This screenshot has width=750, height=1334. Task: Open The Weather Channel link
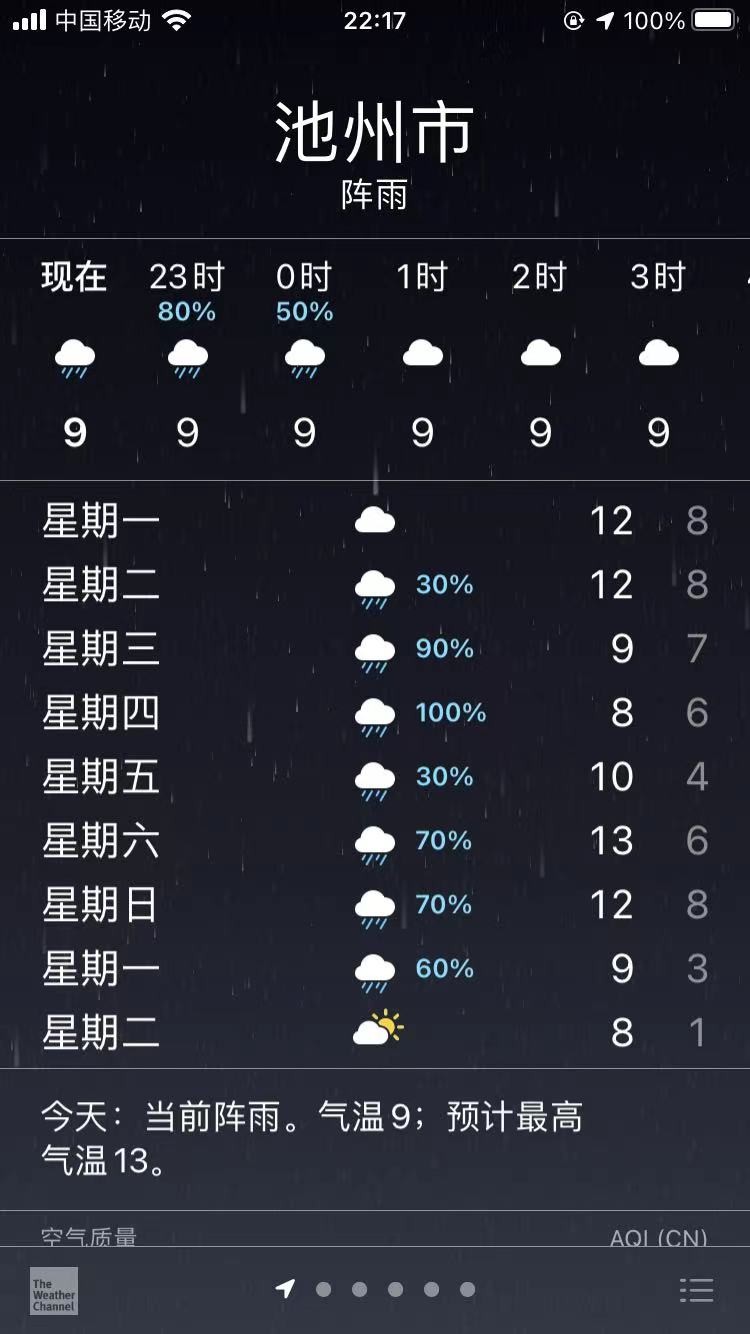[54, 1290]
